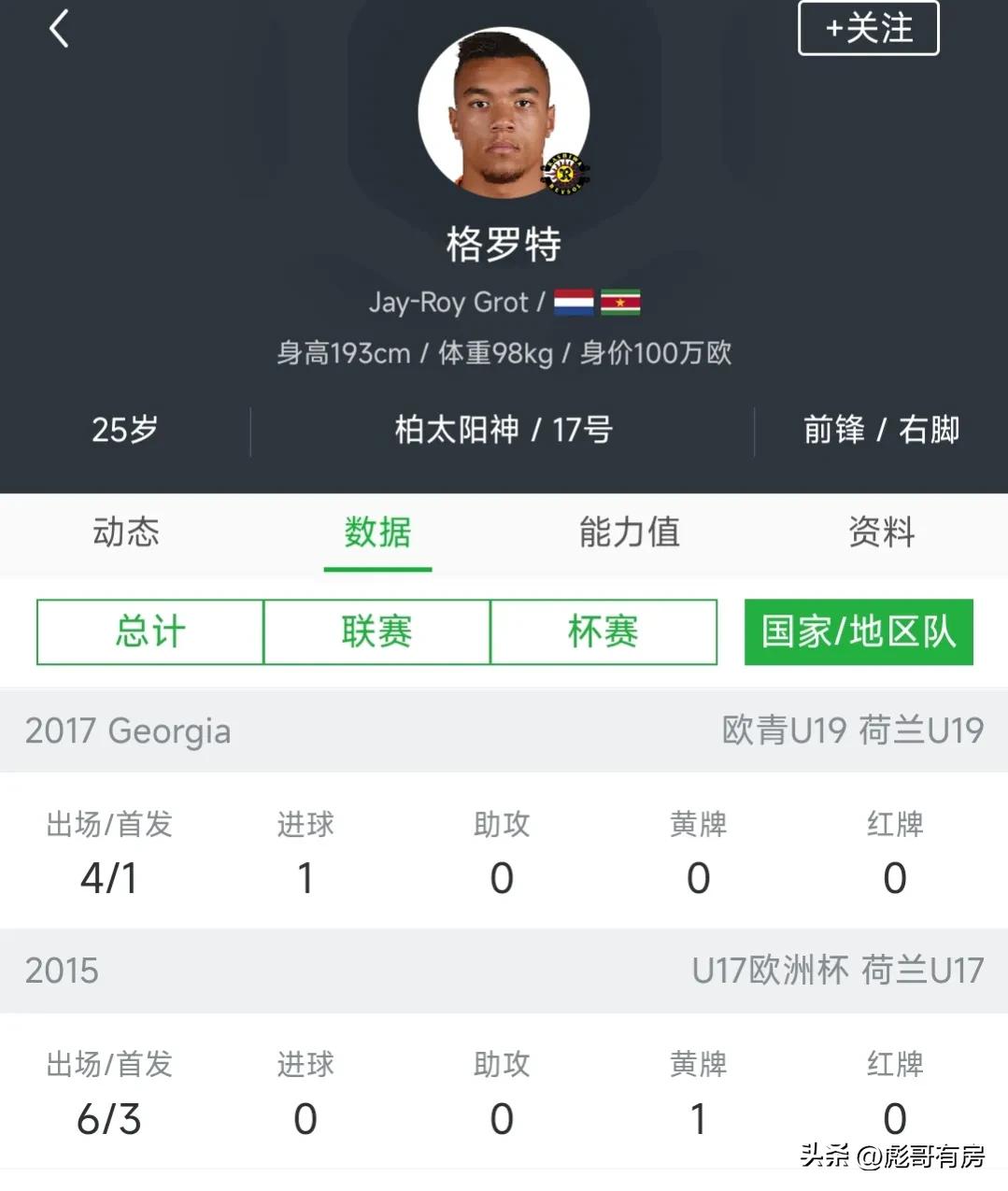Select the 总计 summary button

149,632
